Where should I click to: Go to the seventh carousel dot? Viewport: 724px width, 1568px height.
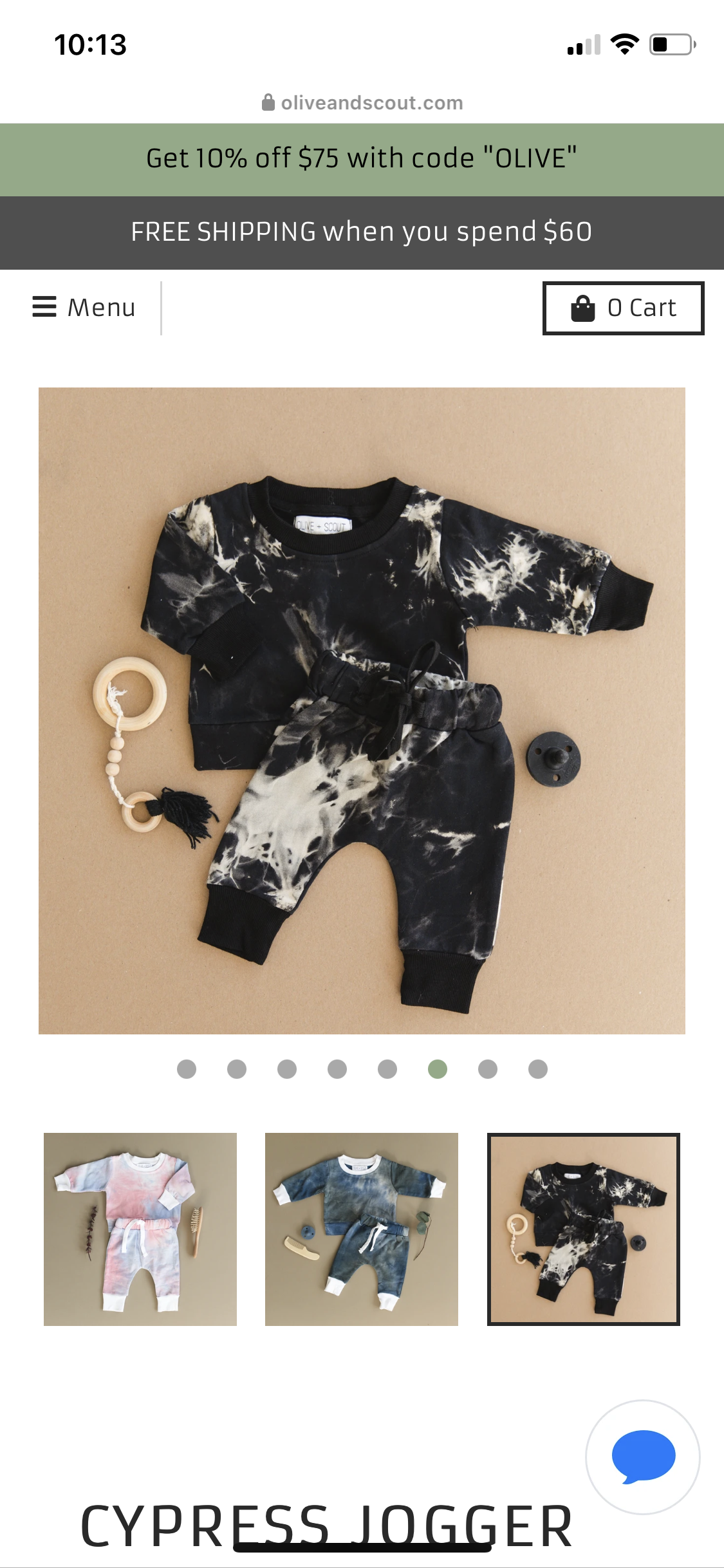[488, 1069]
